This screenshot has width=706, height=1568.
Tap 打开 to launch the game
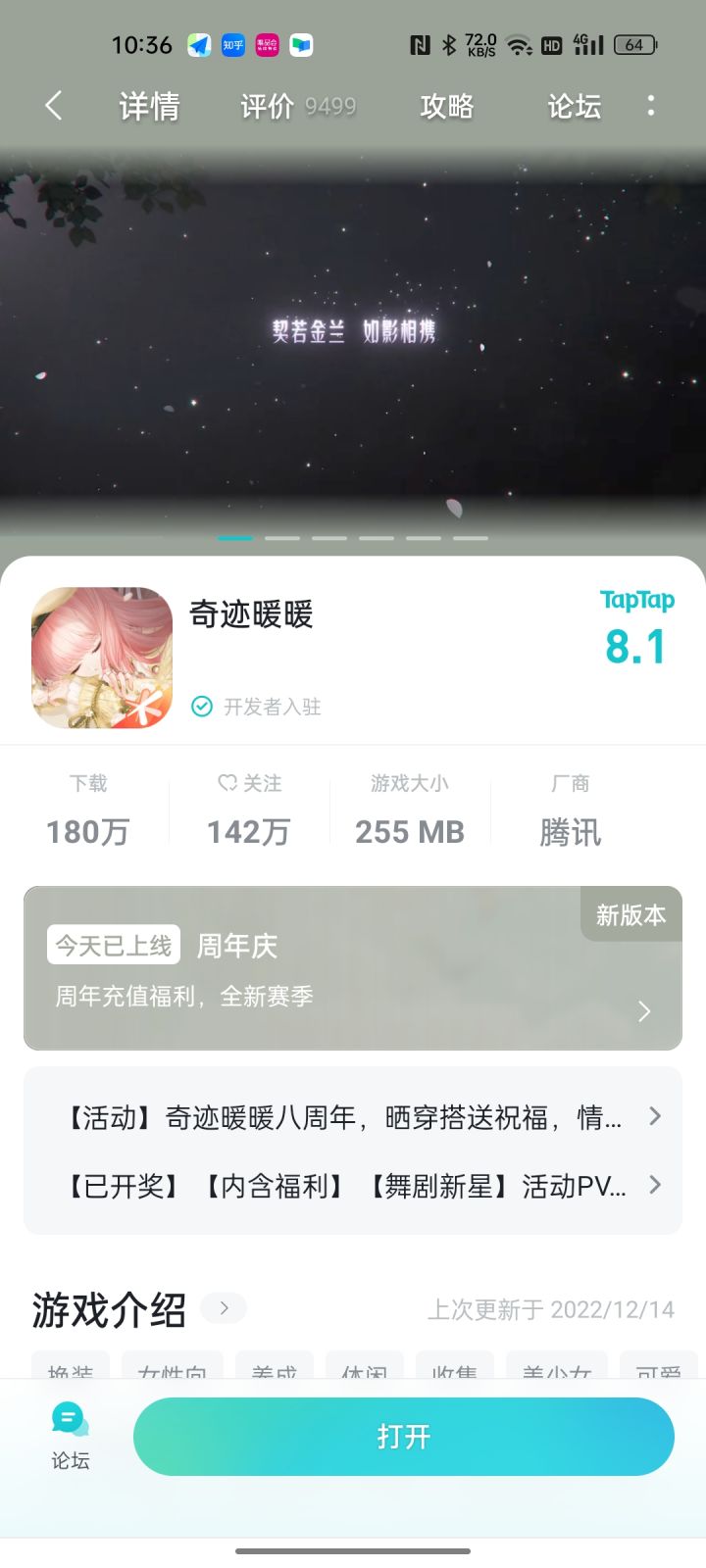pyautogui.click(x=404, y=1435)
